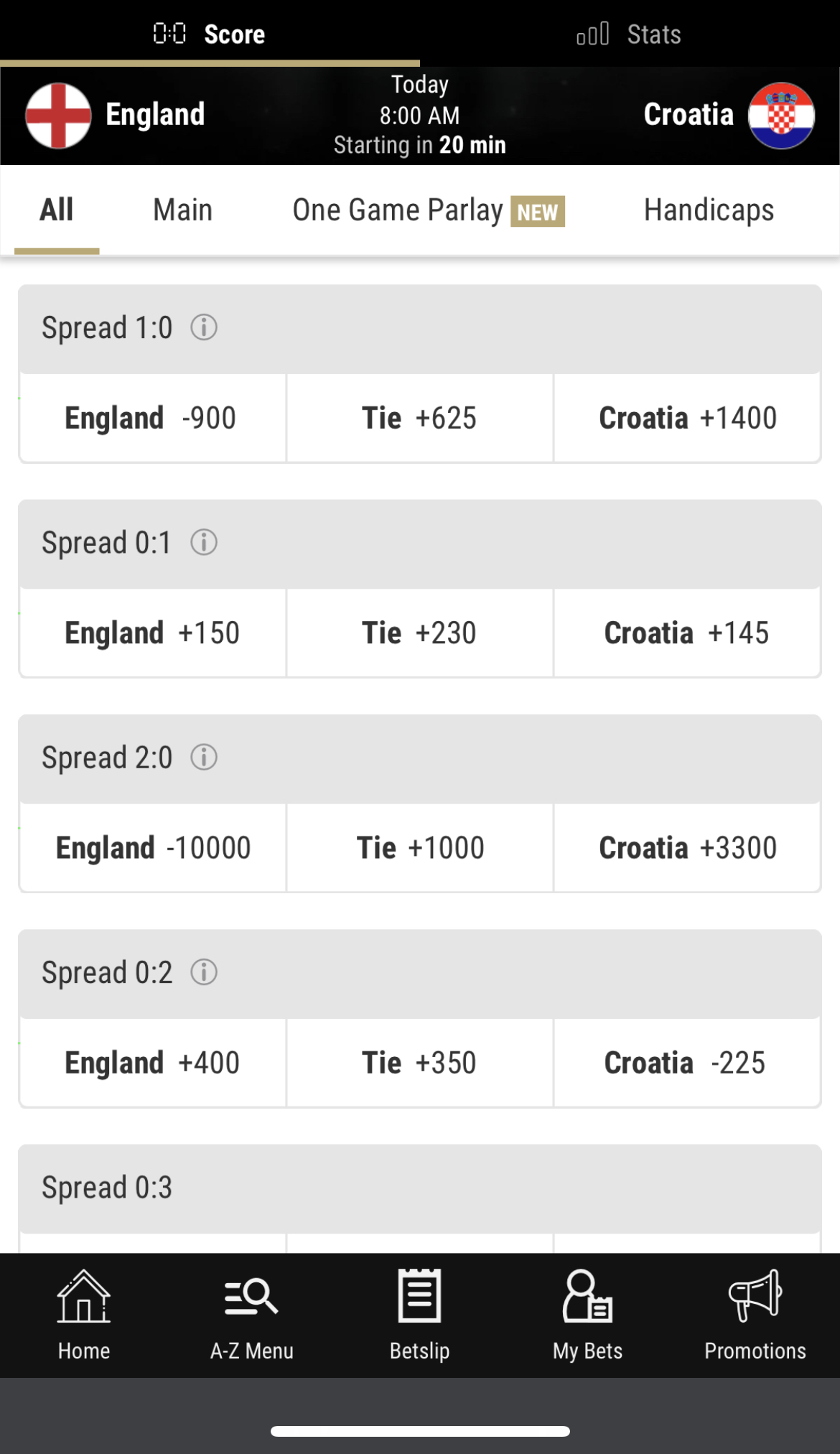Open the A-Z Menu
Image resolution: width=840 pixels, height=1454 pixels.
[252, 1315]
